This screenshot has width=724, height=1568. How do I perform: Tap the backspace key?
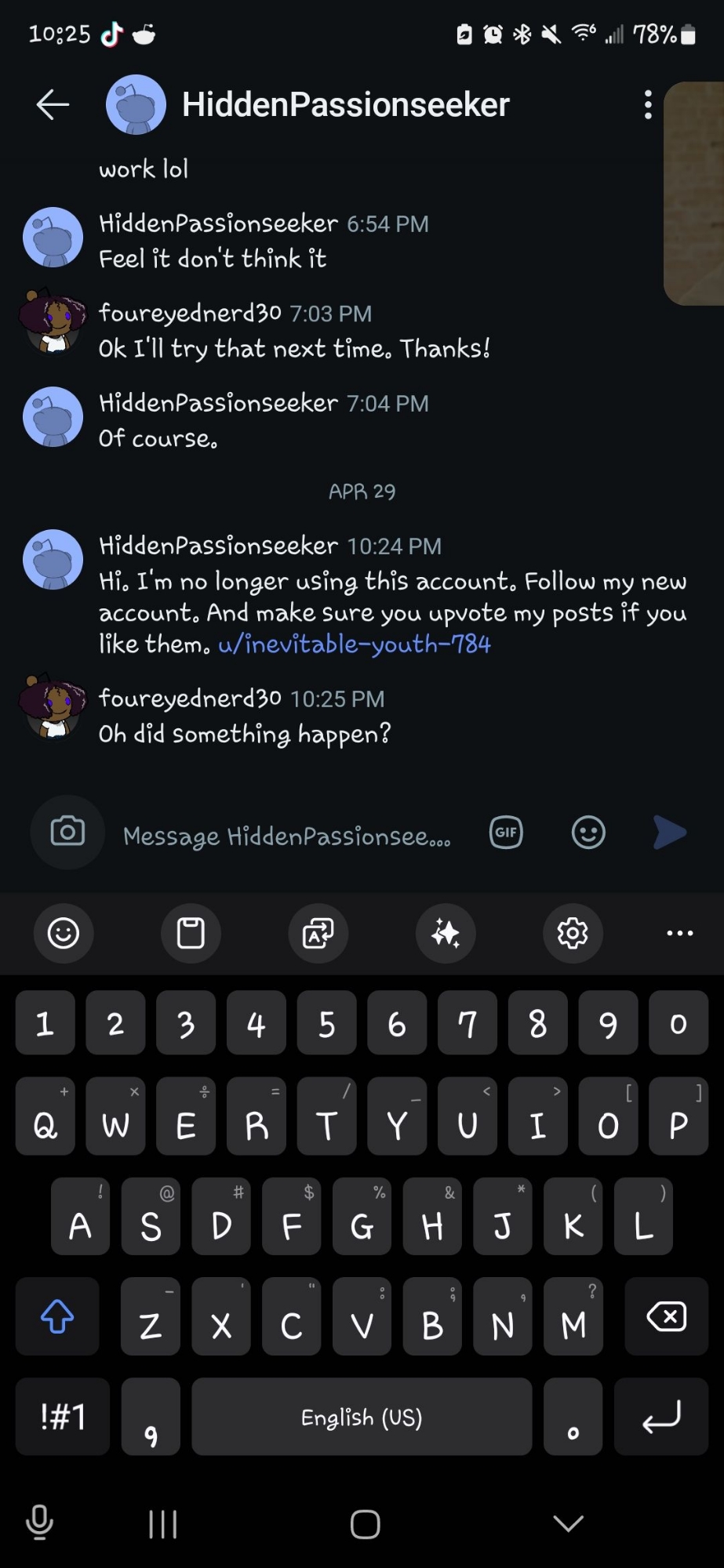click(x=666, y=1316)
